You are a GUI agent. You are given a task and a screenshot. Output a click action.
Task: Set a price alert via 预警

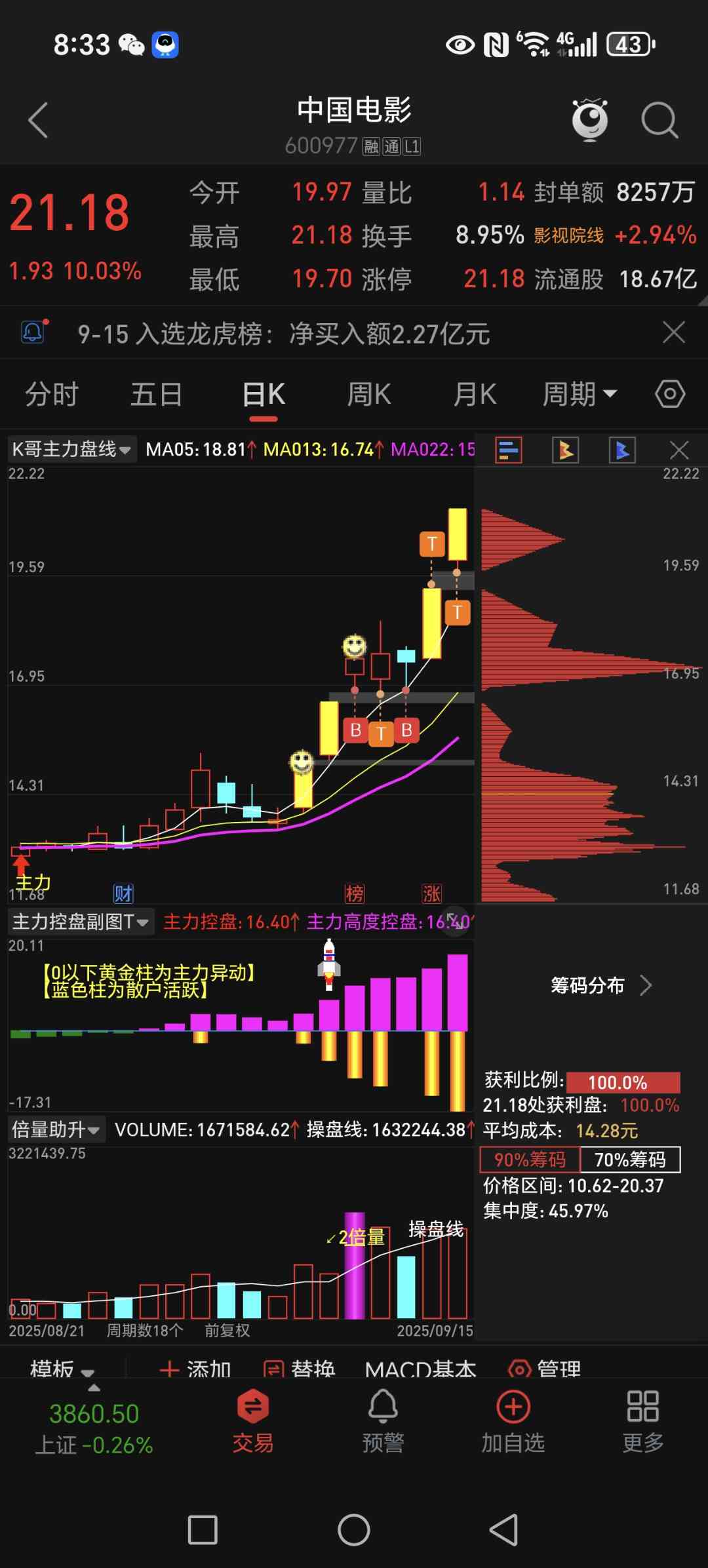(x=383, y=1421)
